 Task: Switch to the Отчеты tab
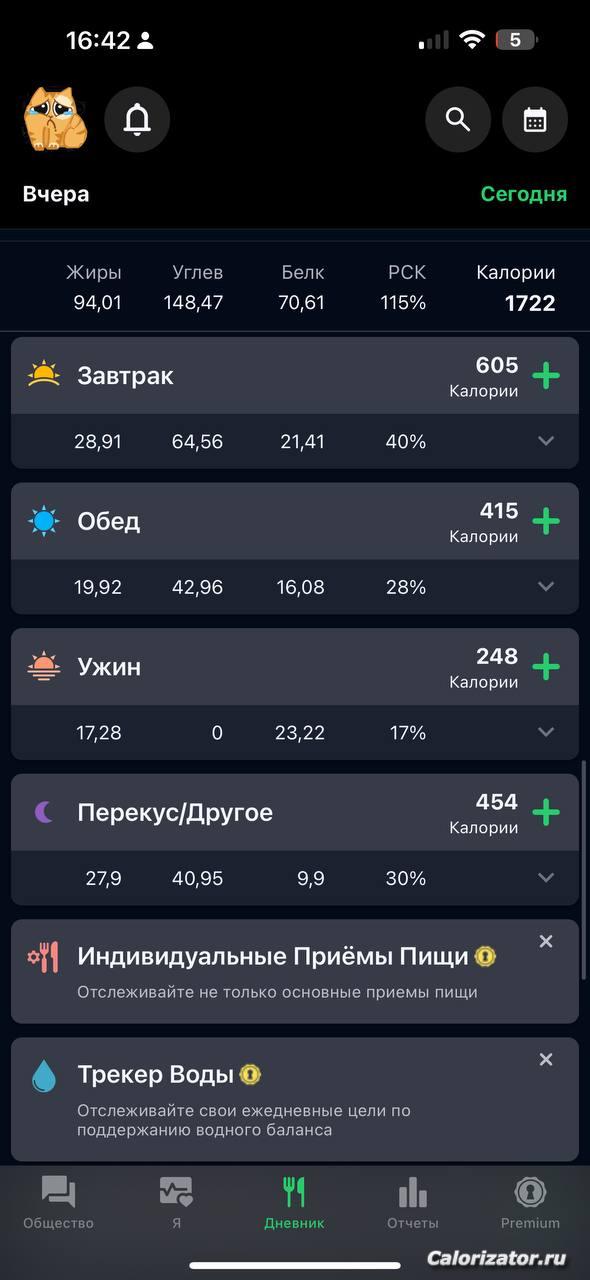coord(412,1202)
